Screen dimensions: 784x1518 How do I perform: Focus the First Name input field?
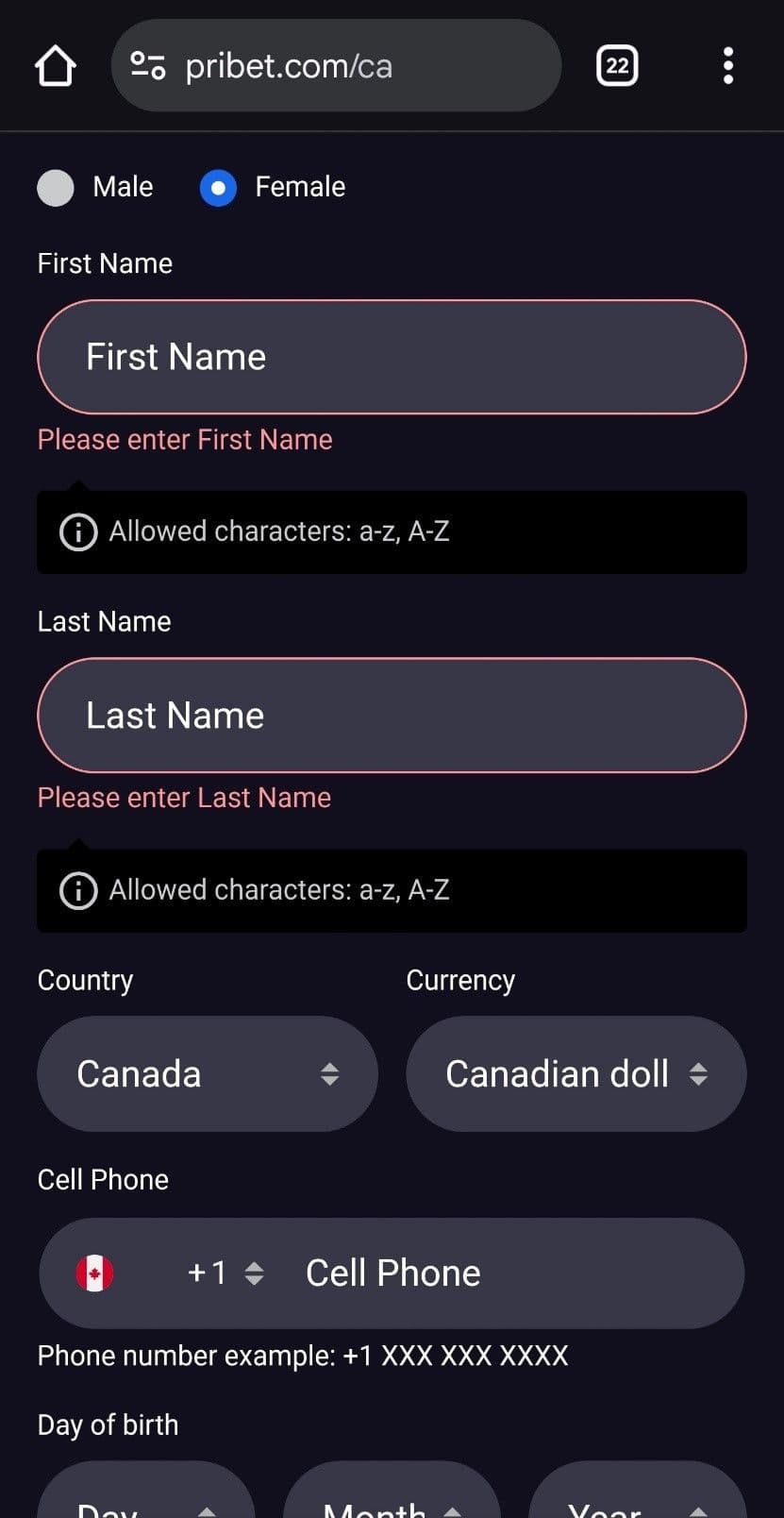tap(392, 357)
